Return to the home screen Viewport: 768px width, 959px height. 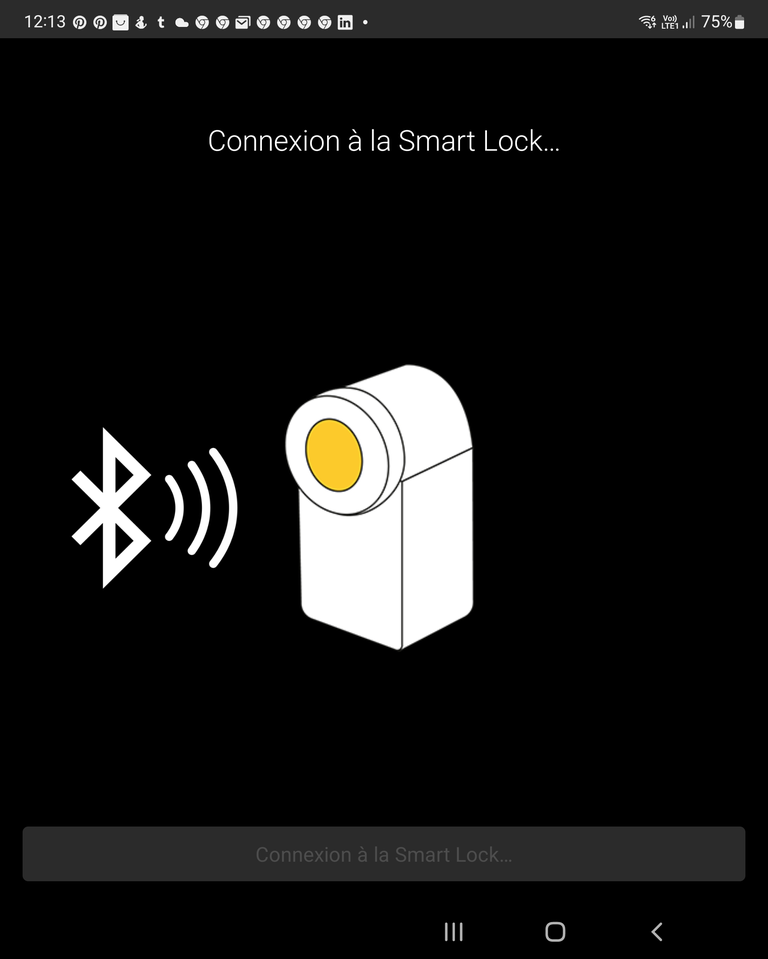(x=555, y=931)
